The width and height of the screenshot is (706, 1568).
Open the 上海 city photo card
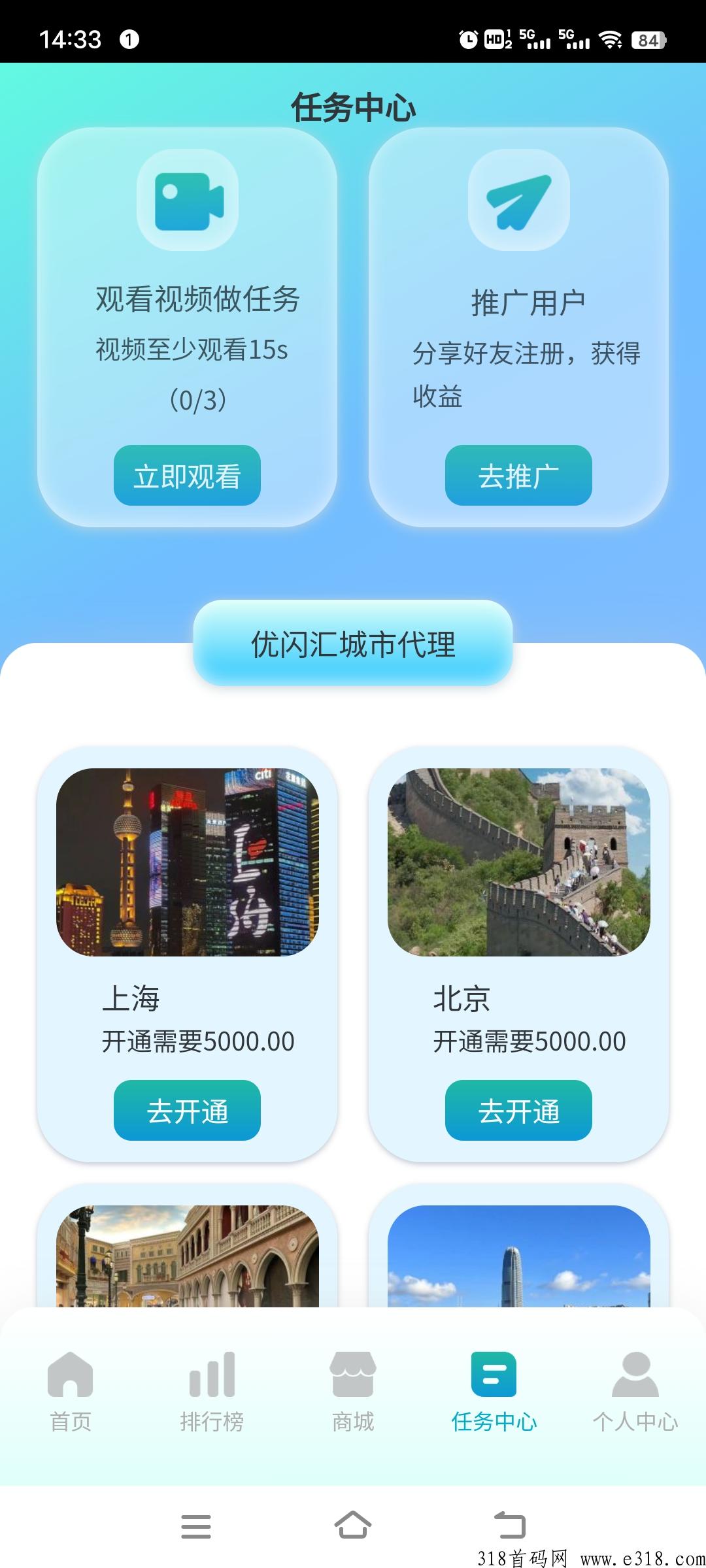point(188,862)
